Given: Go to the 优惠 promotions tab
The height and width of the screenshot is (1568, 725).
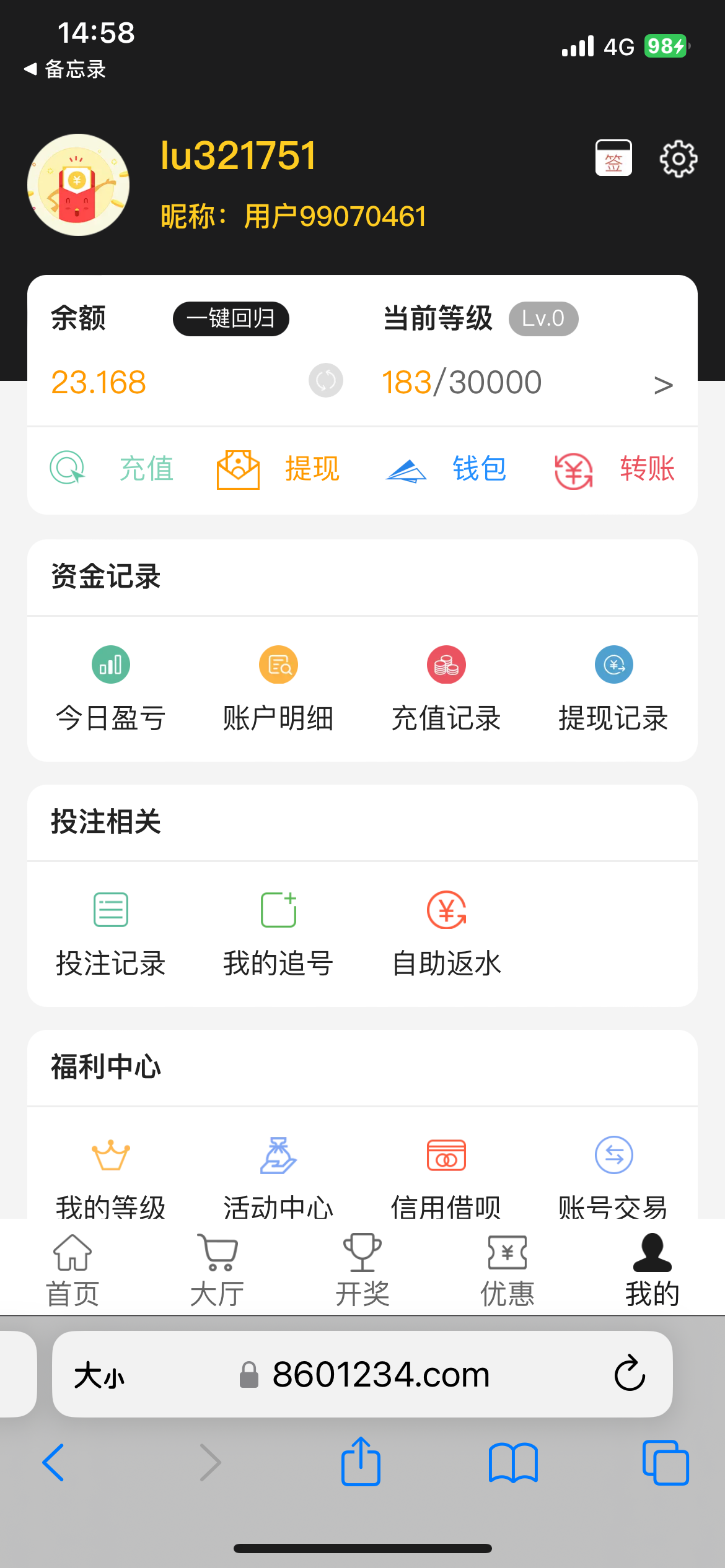Looking at the screenshot, I should pos(507,1268).
